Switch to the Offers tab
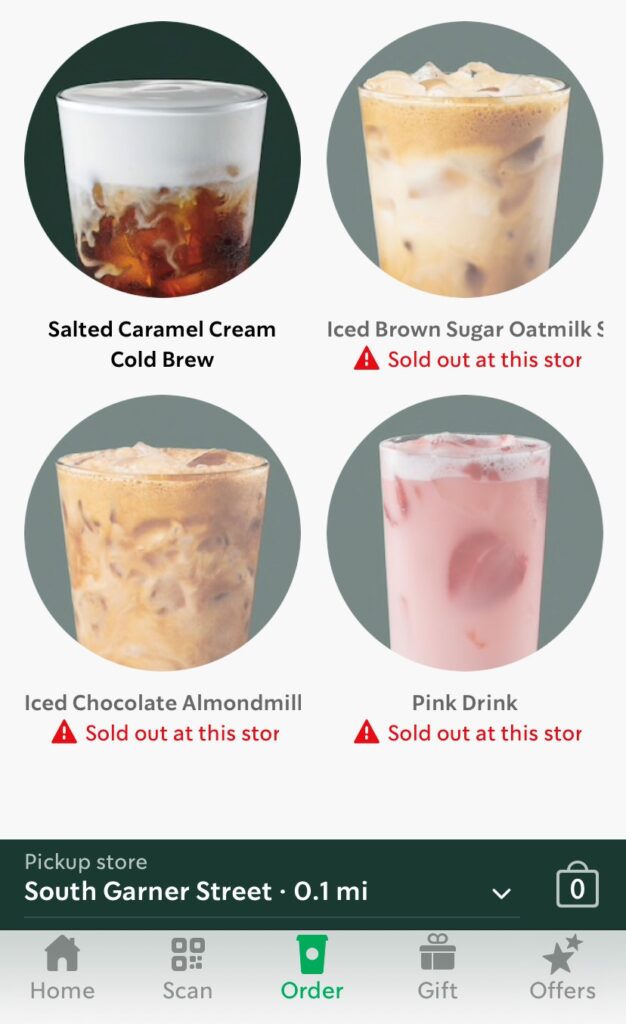The width and height of the screenshot is (626, 1024). click(x=562, y=968)
